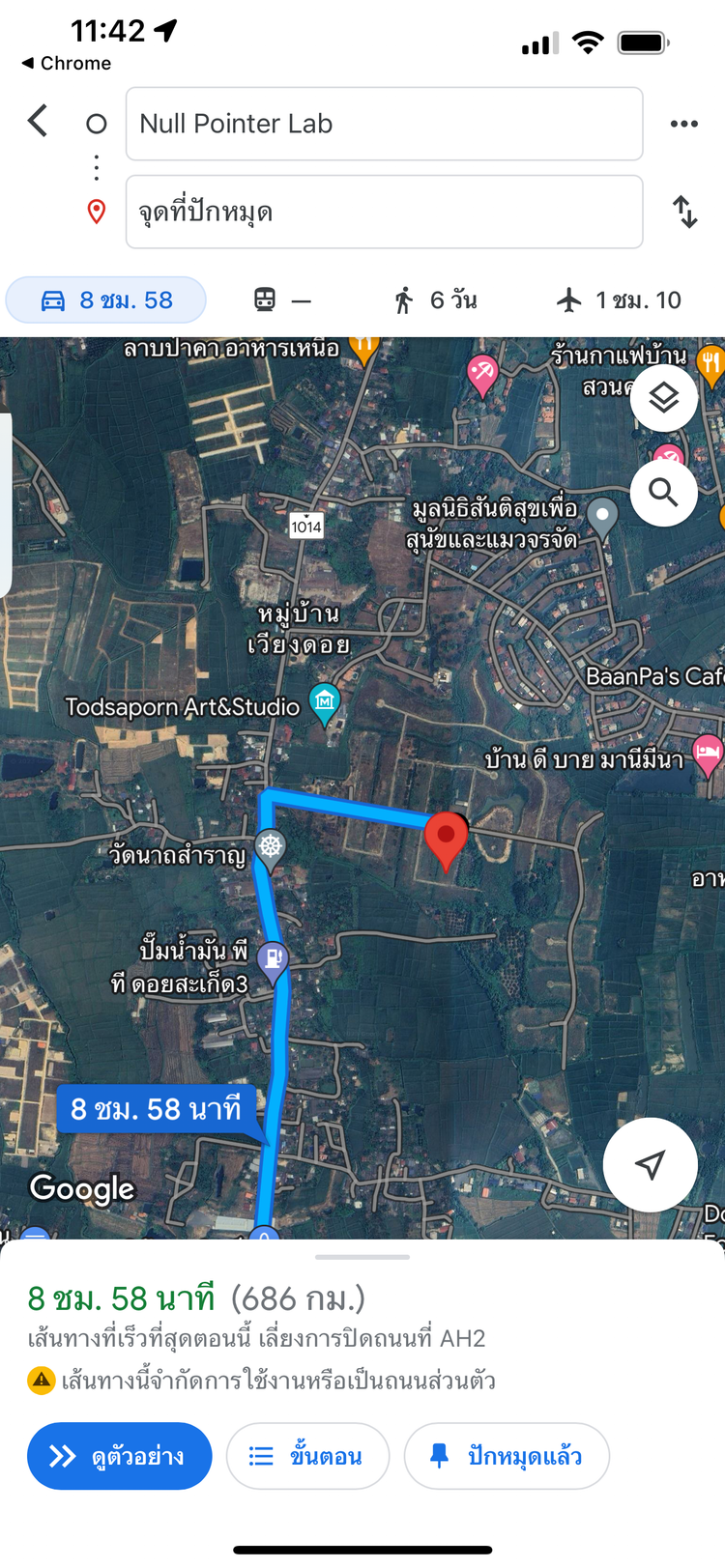725x1568 pixels.
Task: Tap the red dropped pin on the map
Action: pos(446,837)
